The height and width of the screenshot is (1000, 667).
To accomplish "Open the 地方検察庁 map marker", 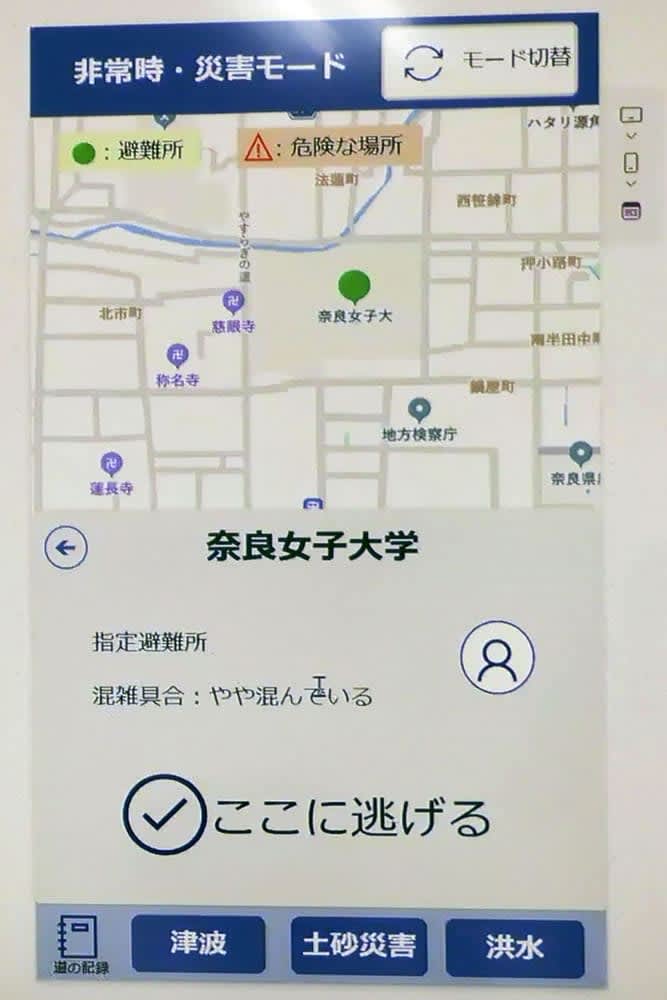I will pyautogui.click(x=419, y=410).
